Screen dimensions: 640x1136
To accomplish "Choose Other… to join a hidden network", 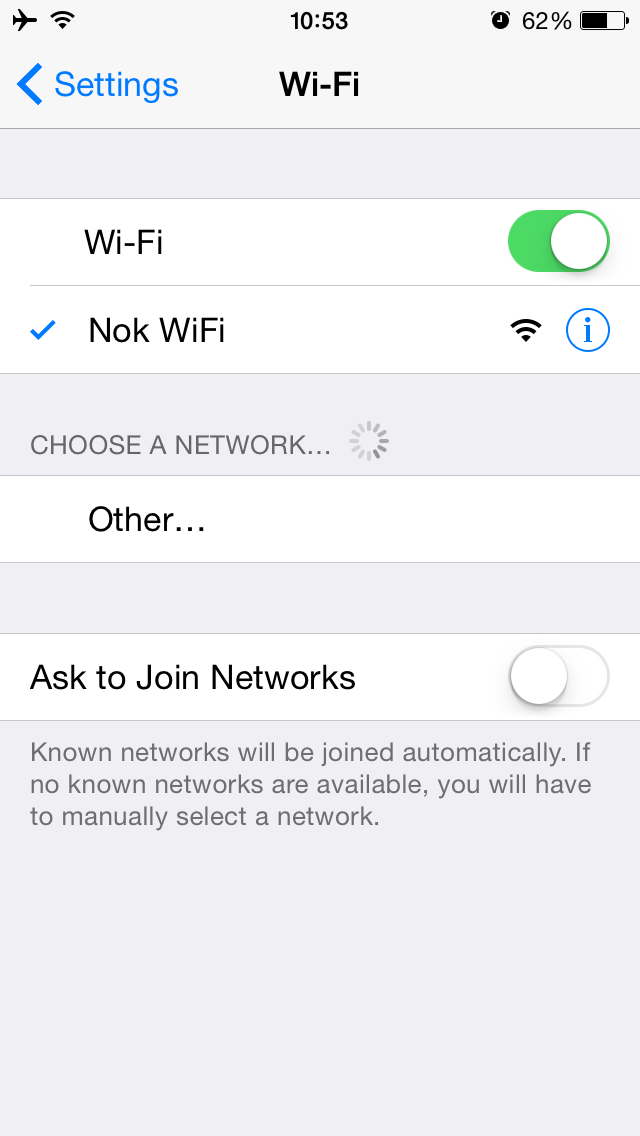I will 320,519.
